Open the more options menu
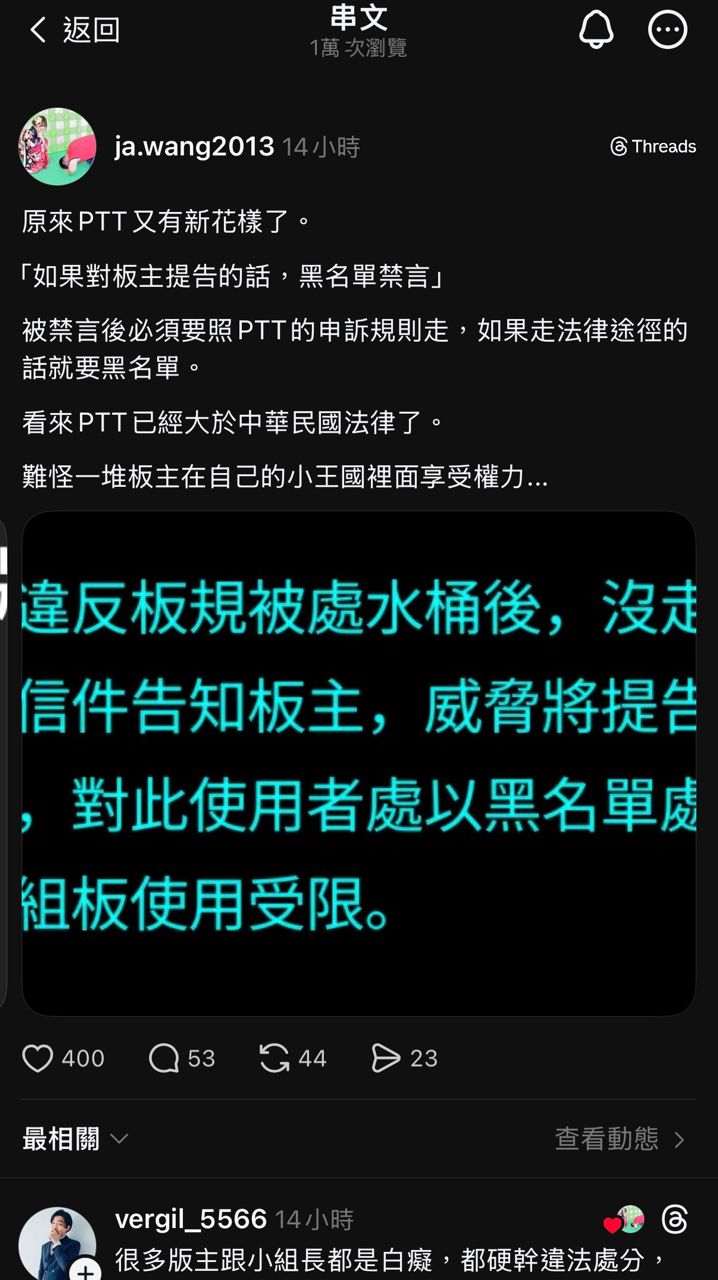Screen dimensions: 718x1280 click(x=668, y=30)
